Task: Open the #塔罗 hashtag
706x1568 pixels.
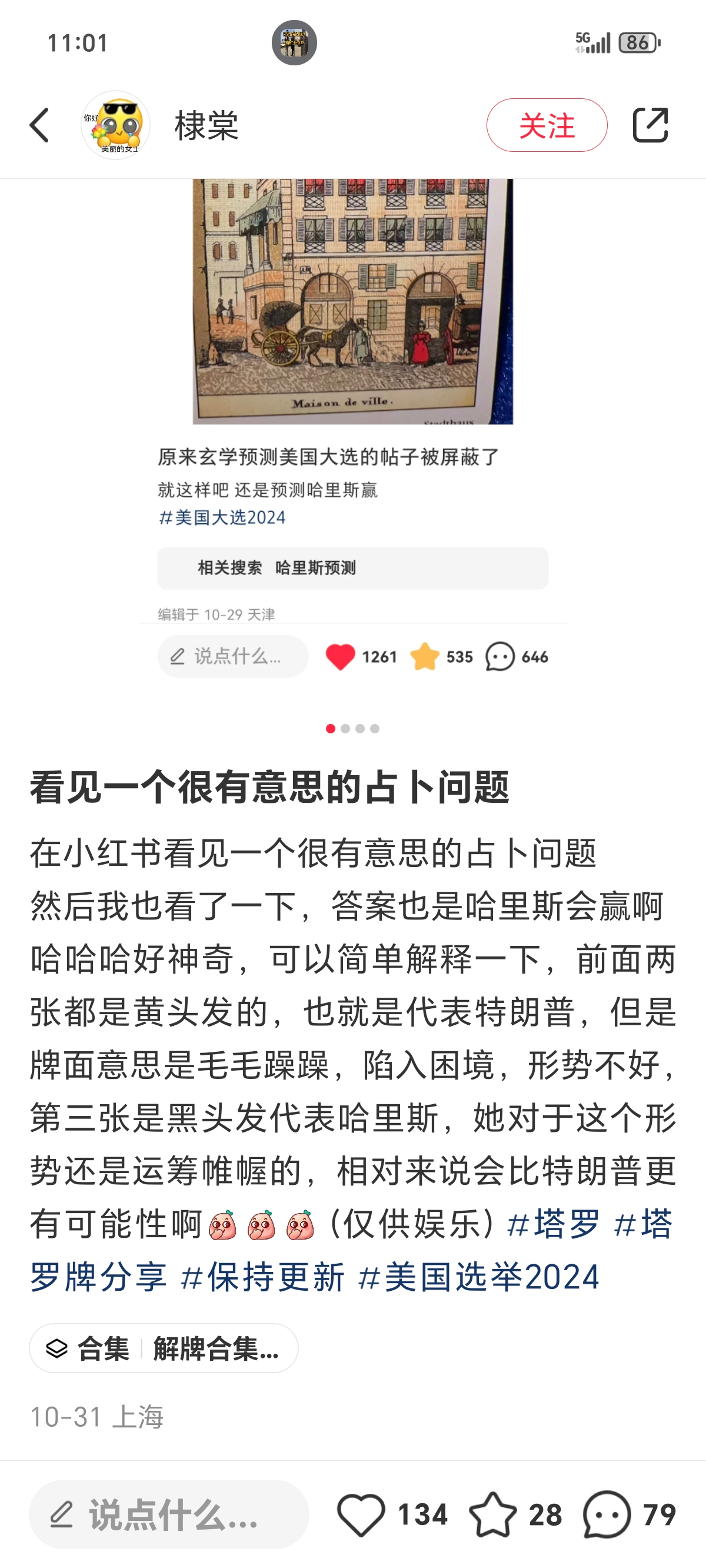Action: (x=553, y=1224)
